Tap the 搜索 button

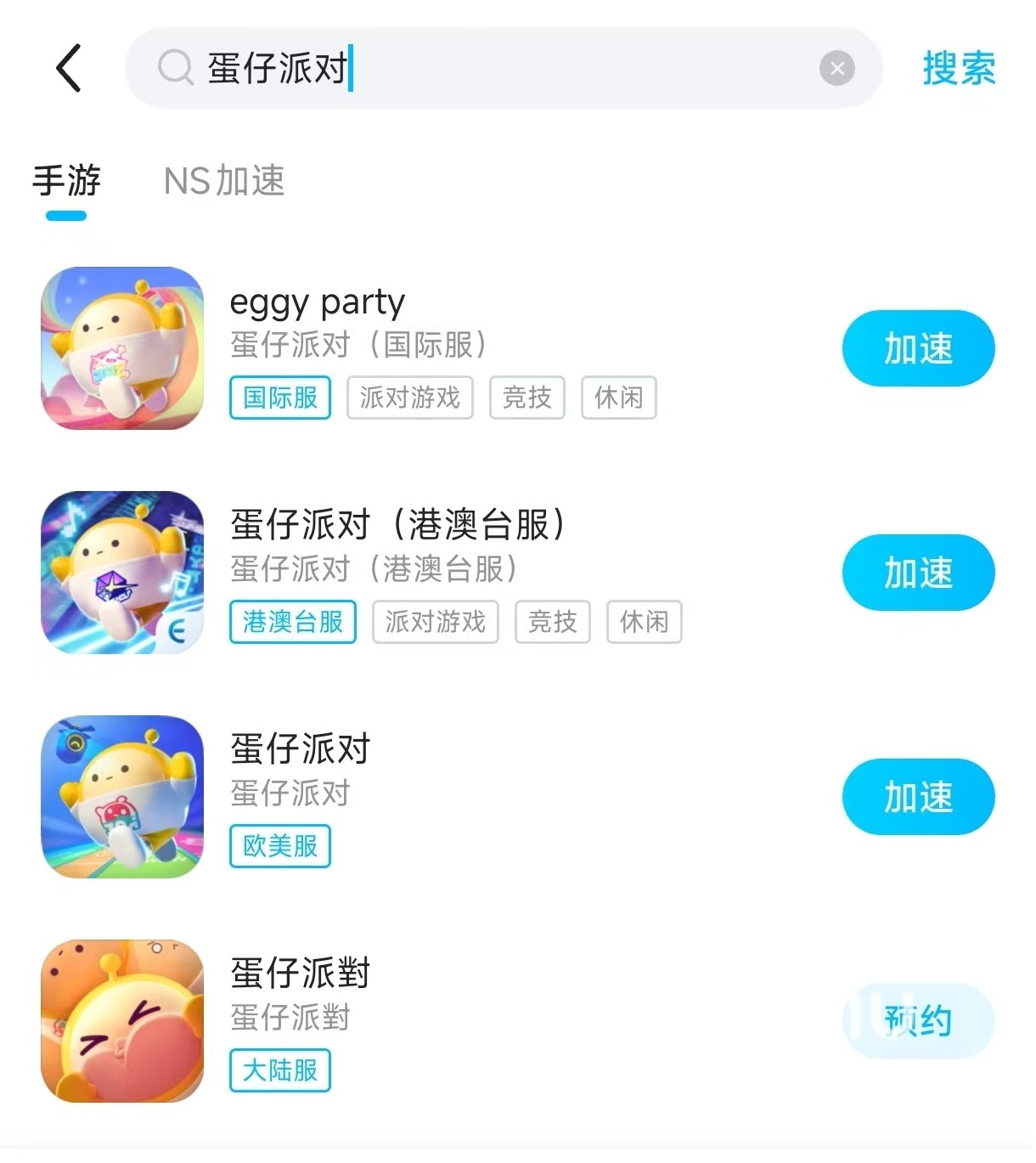click(959, 68)
